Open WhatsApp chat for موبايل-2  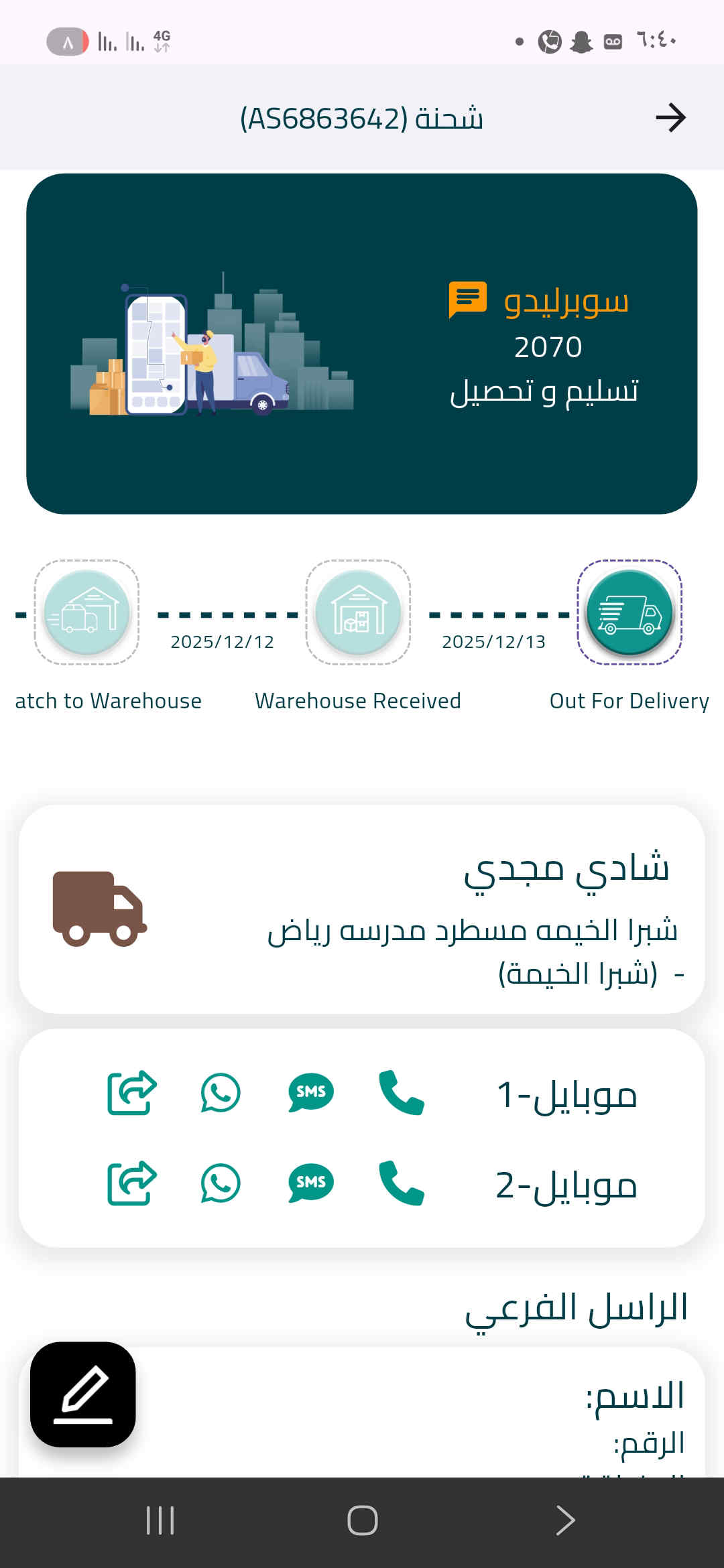[221, 1183]
